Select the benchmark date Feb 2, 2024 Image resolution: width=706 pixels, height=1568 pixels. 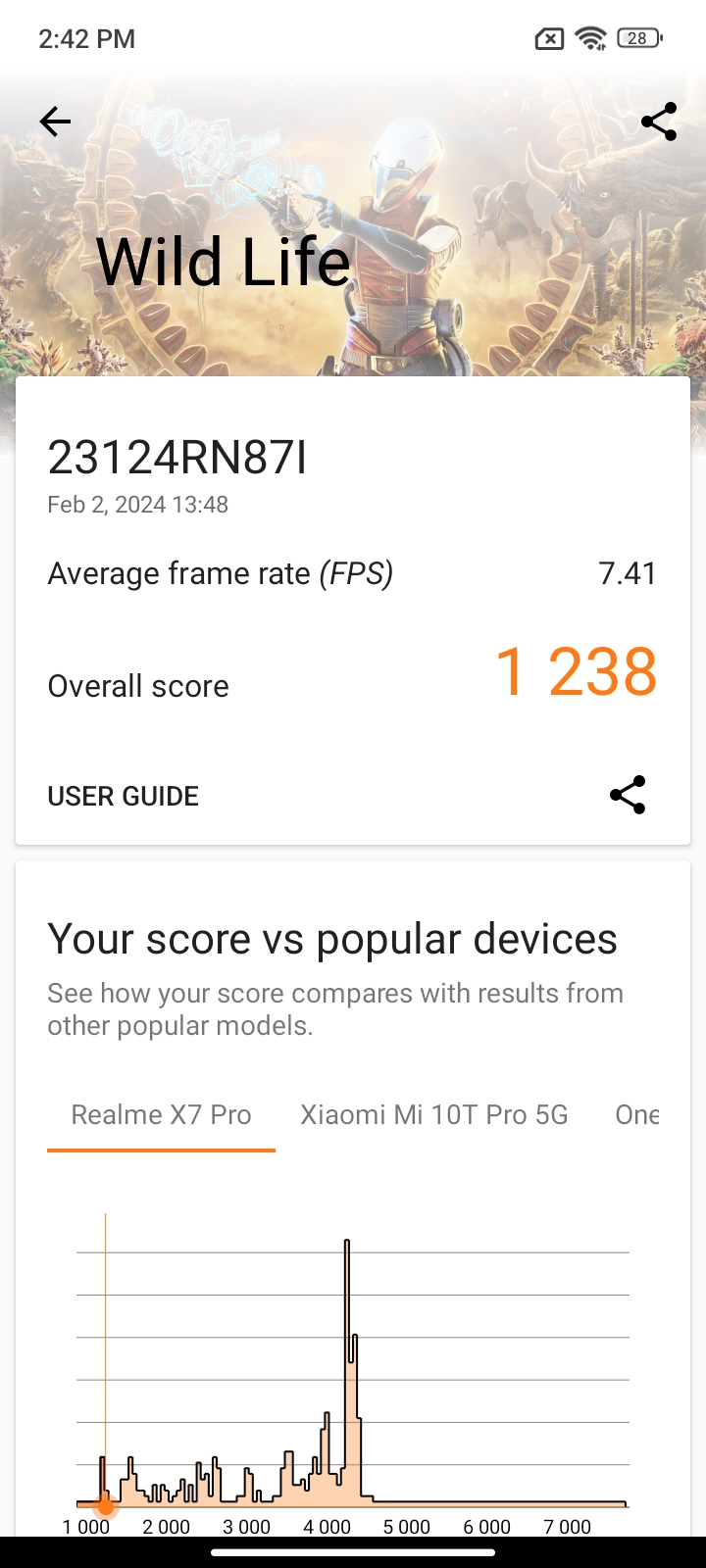click(137, 504)
